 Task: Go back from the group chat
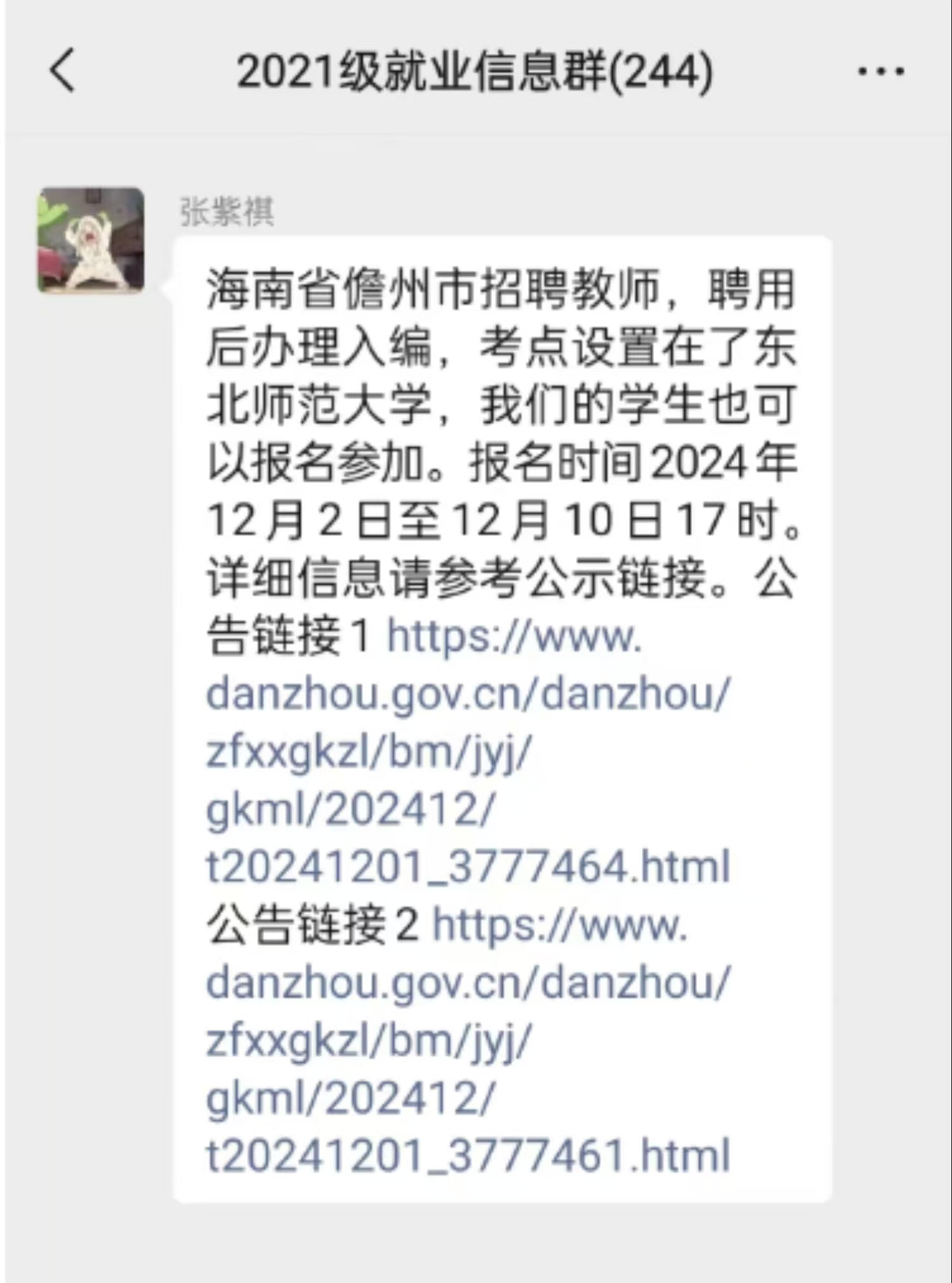click(x=62, y=70)
